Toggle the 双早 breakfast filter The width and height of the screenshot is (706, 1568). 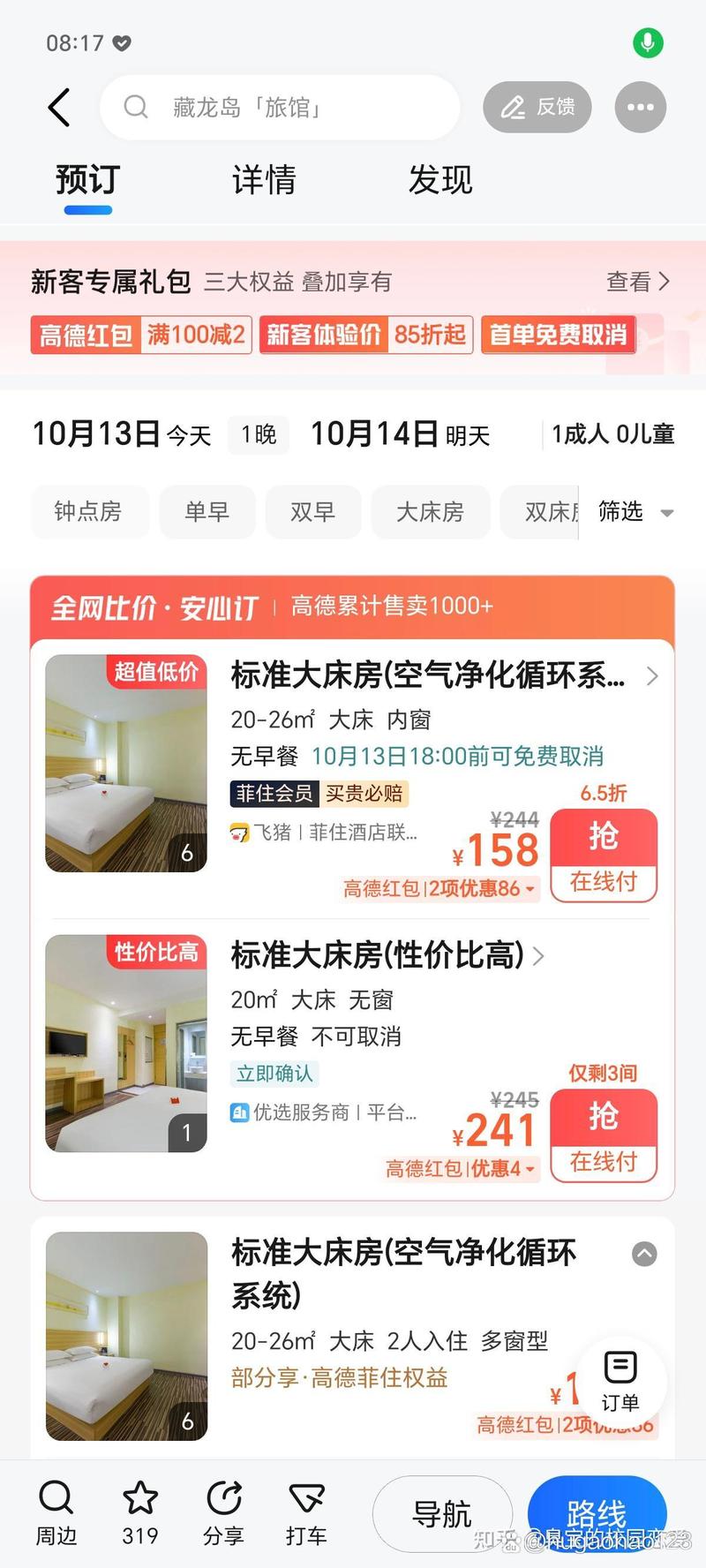(312, 512)
